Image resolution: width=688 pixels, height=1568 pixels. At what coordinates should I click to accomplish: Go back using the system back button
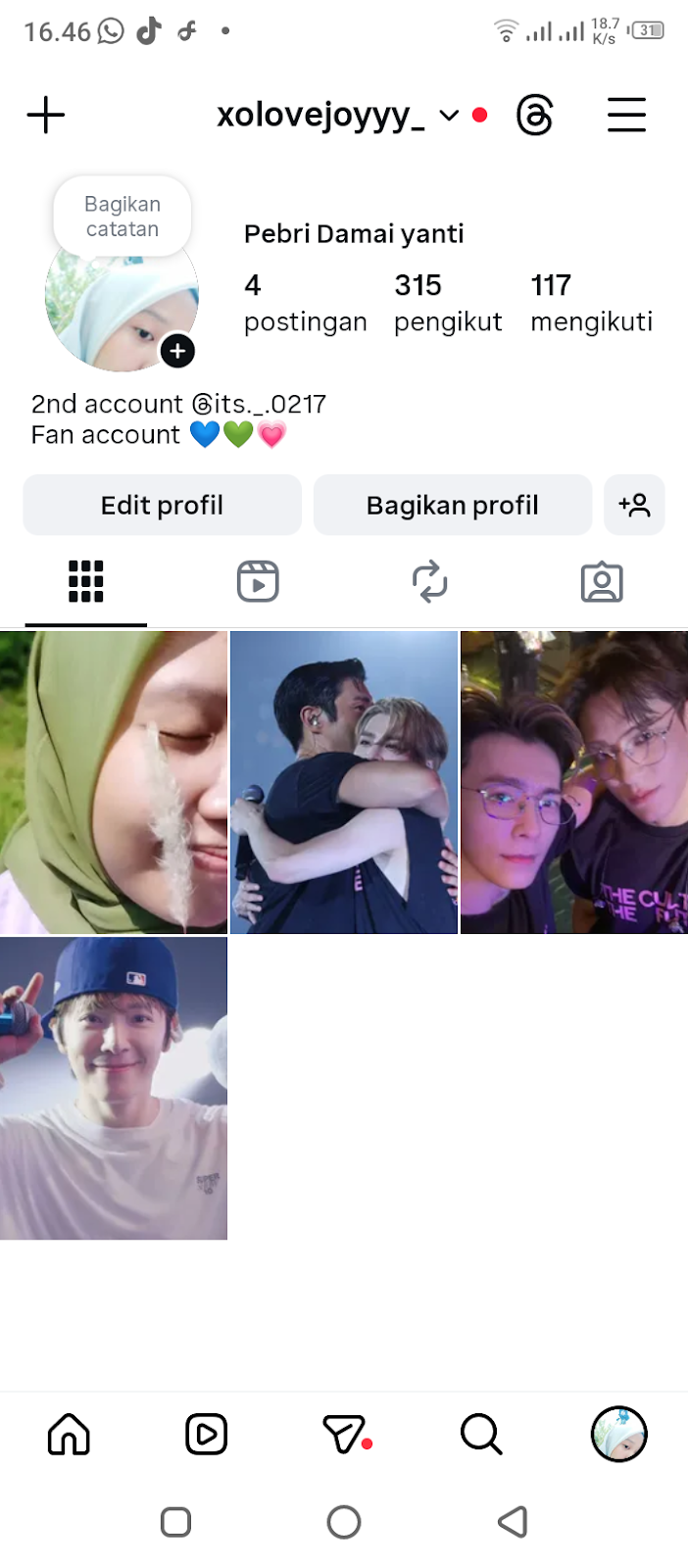[513, 1522]
